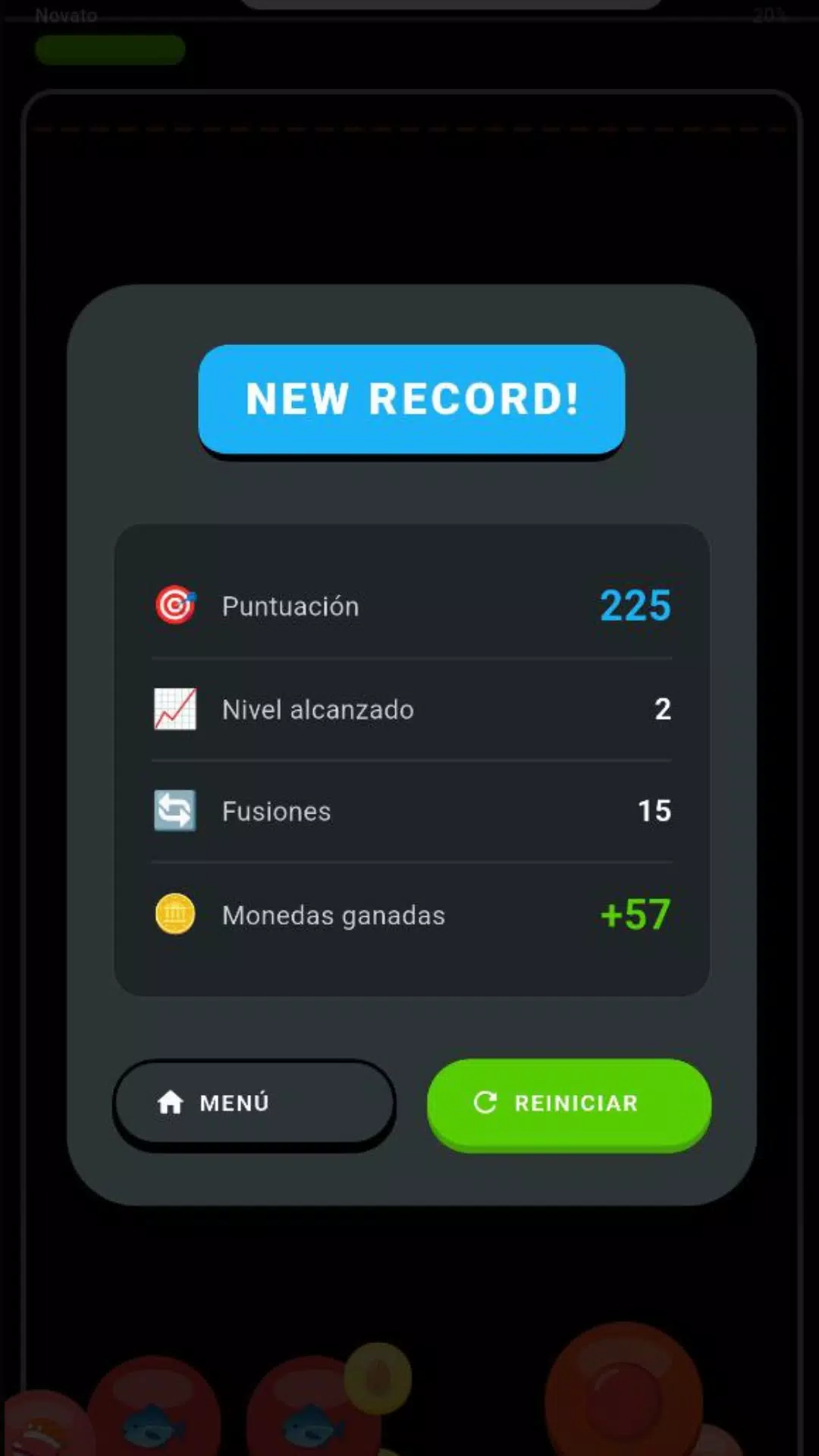
Task: Open the MENÚ from the results screen
Action: pos(254,1103)
